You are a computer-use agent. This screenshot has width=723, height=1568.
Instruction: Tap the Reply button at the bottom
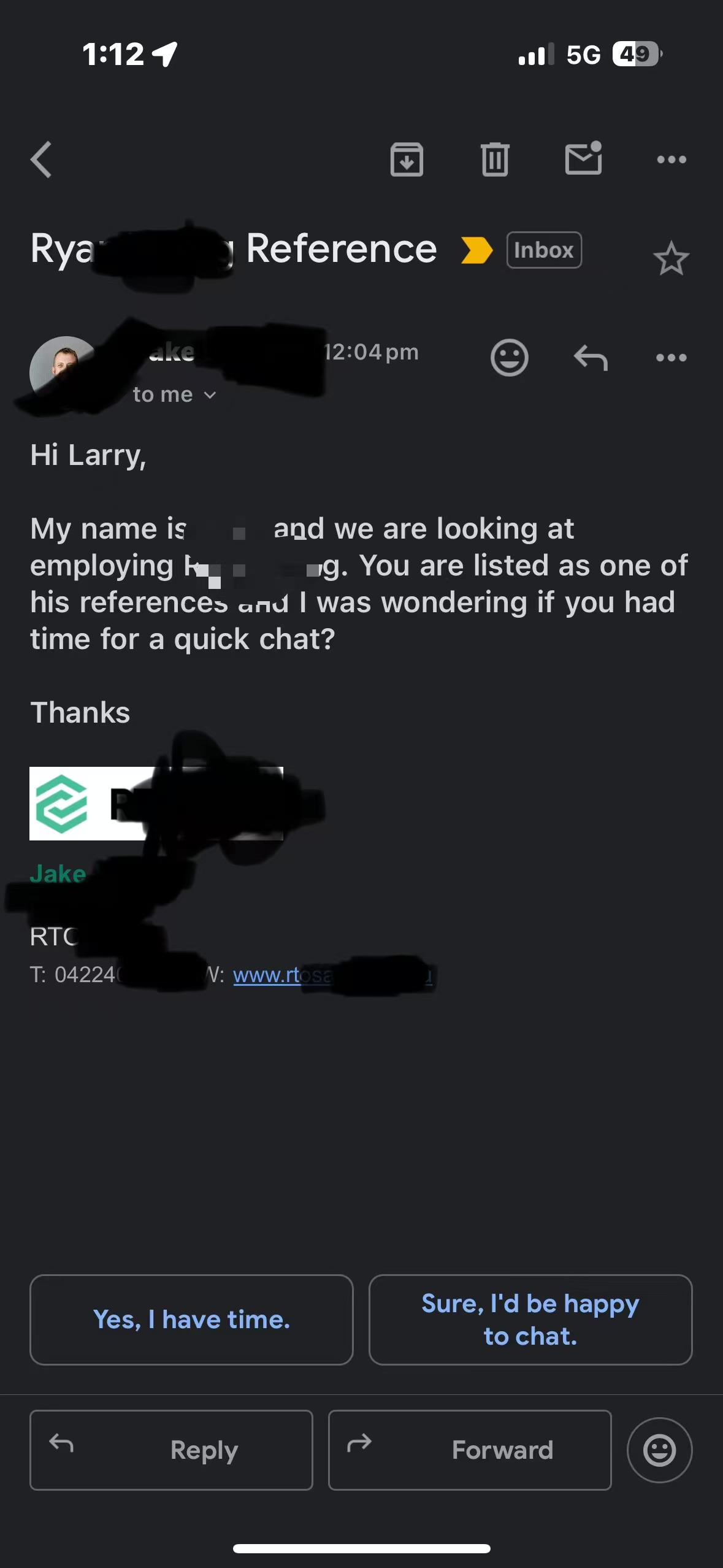(x=171, y=1450)
